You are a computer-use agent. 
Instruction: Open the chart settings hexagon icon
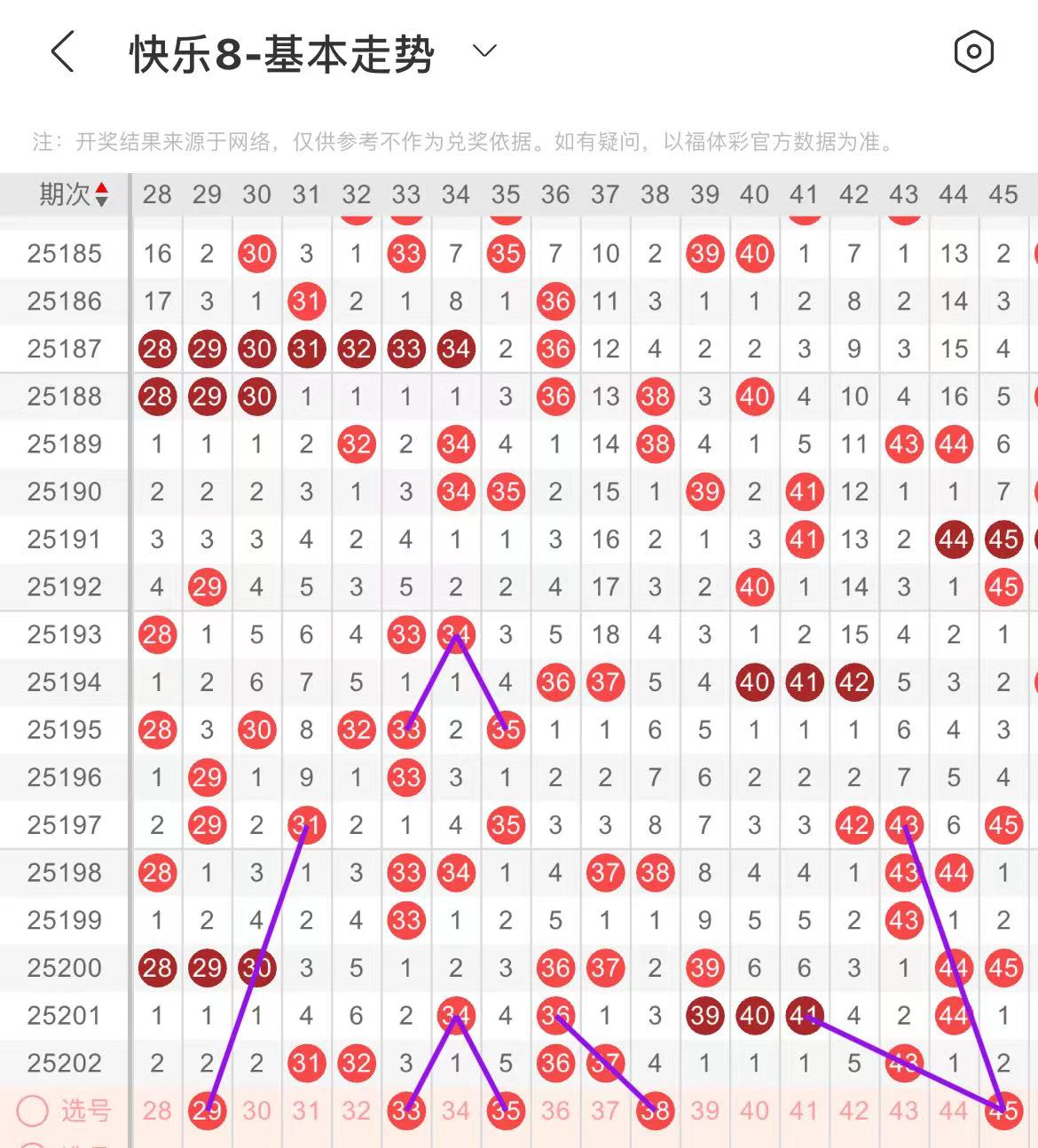(x=973, y=51)
